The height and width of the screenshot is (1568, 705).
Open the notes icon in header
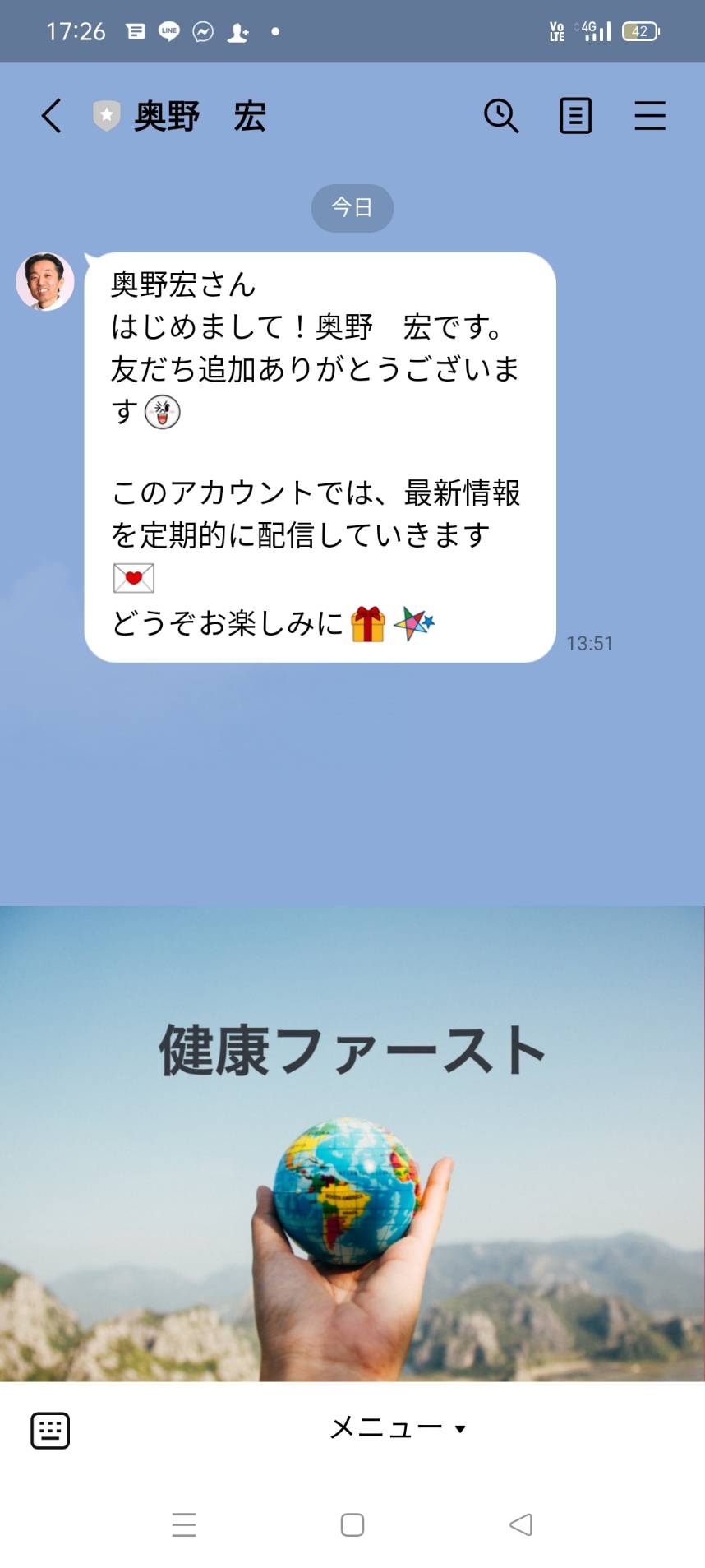point(575,116)
